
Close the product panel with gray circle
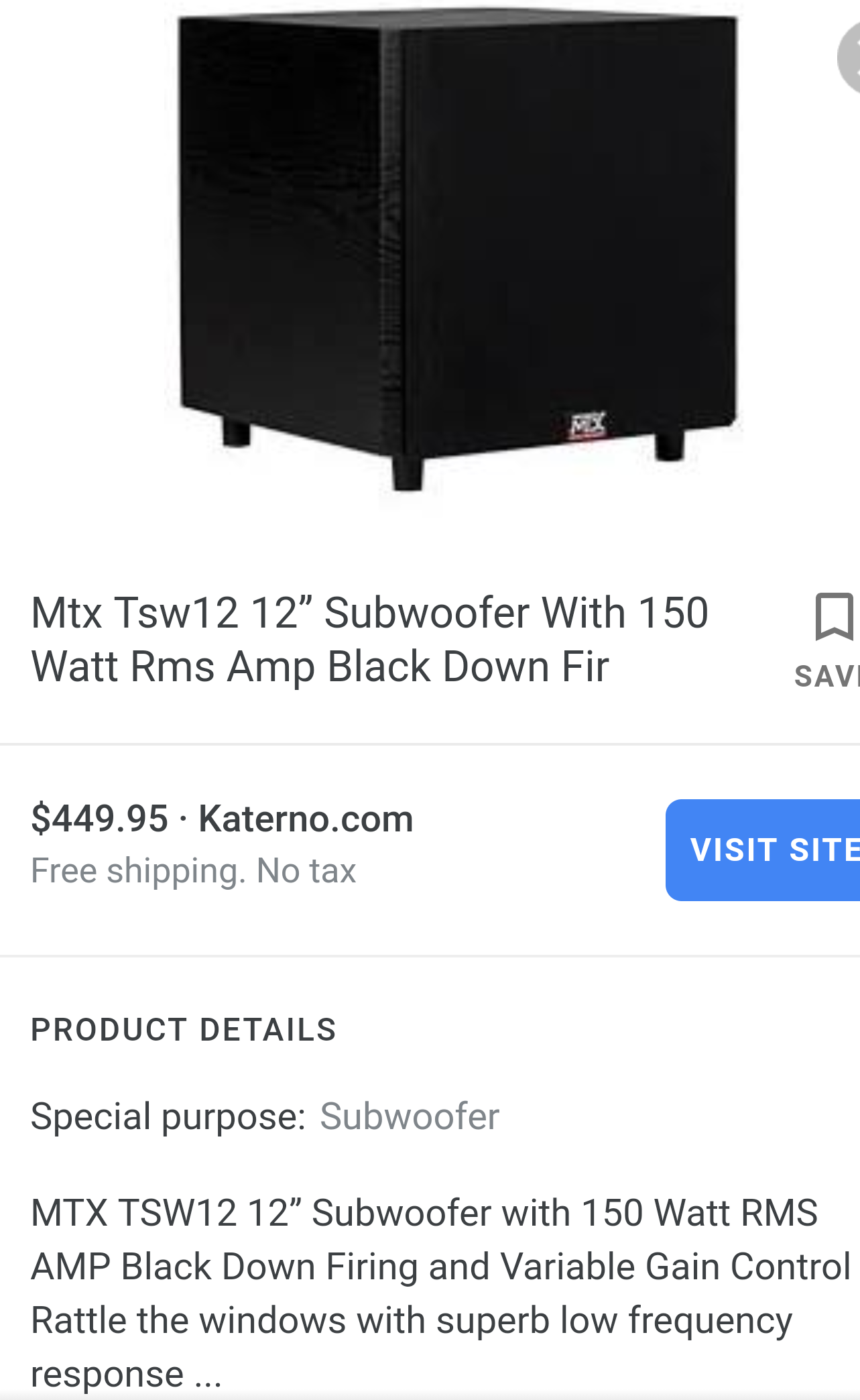click(x=849, y=59)
